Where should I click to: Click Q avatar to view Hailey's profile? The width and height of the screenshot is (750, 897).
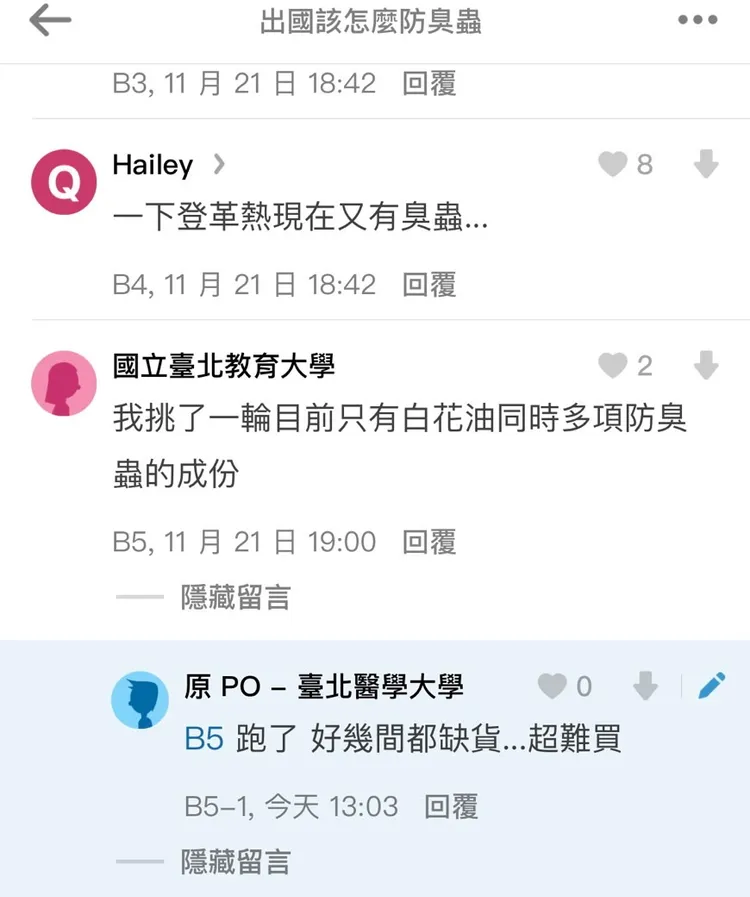pos(63,182)
